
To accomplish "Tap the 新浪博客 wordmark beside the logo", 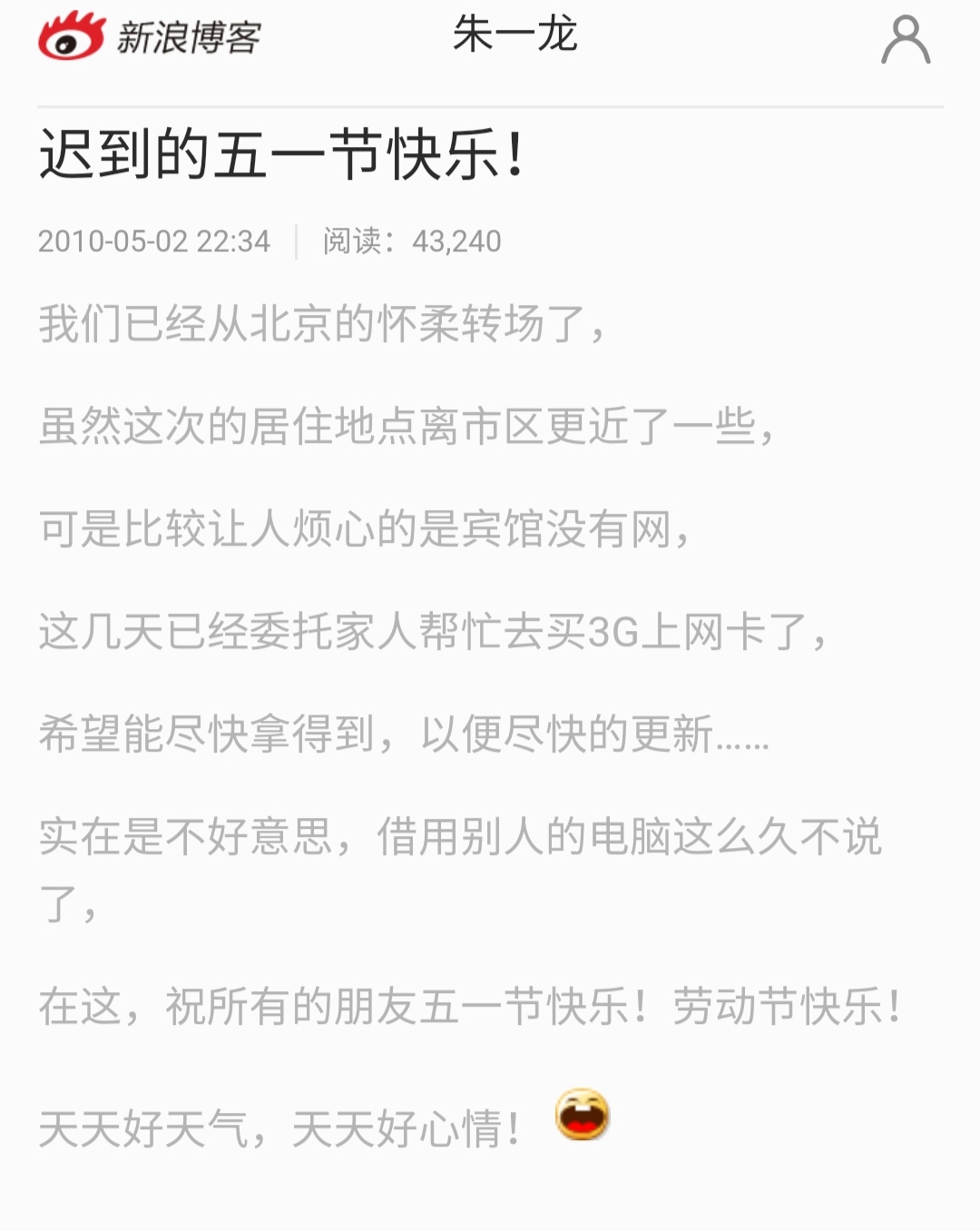I will [x=189, y=36].
